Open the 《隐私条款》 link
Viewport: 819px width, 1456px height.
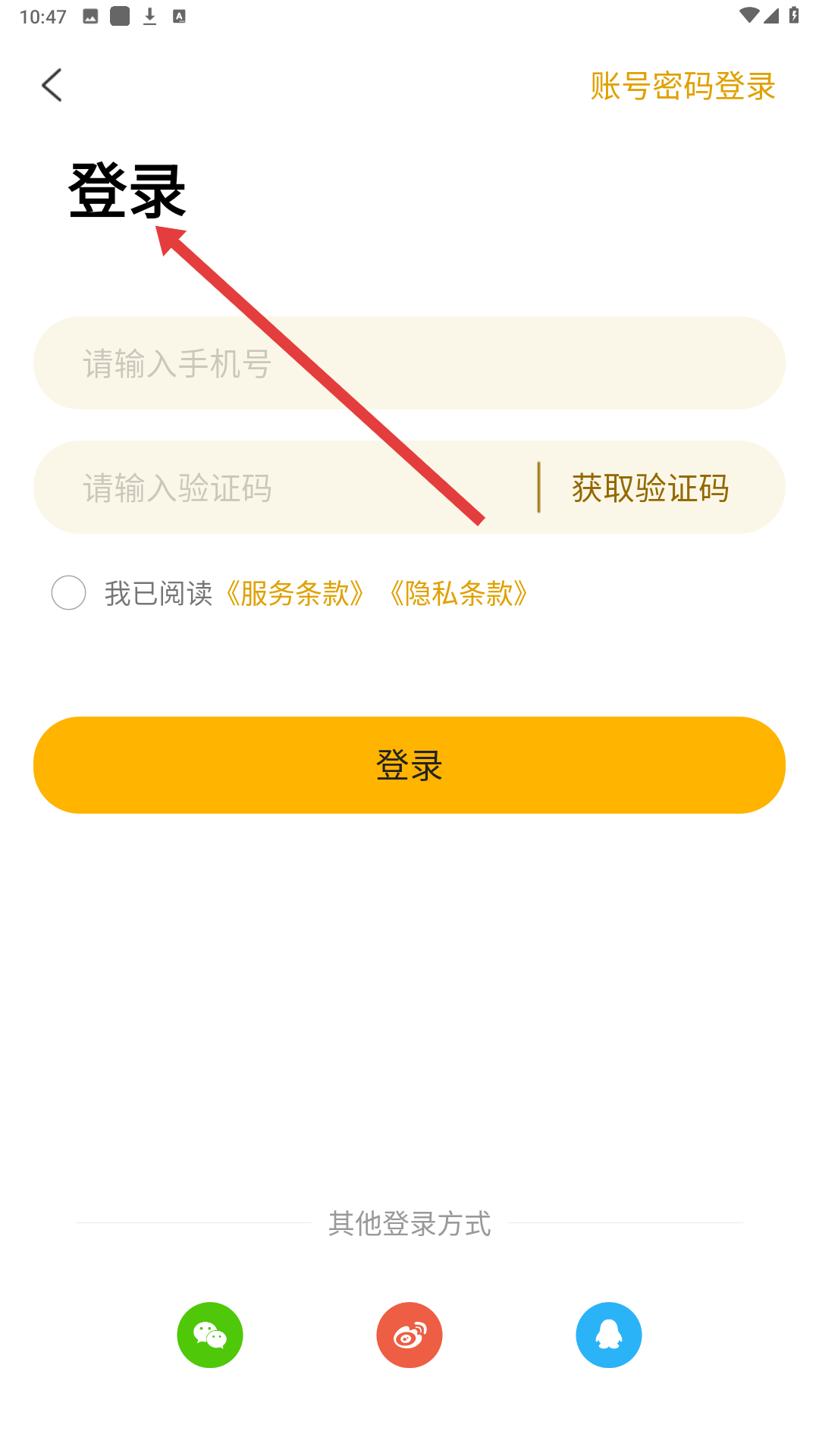(x=458, y=593)
